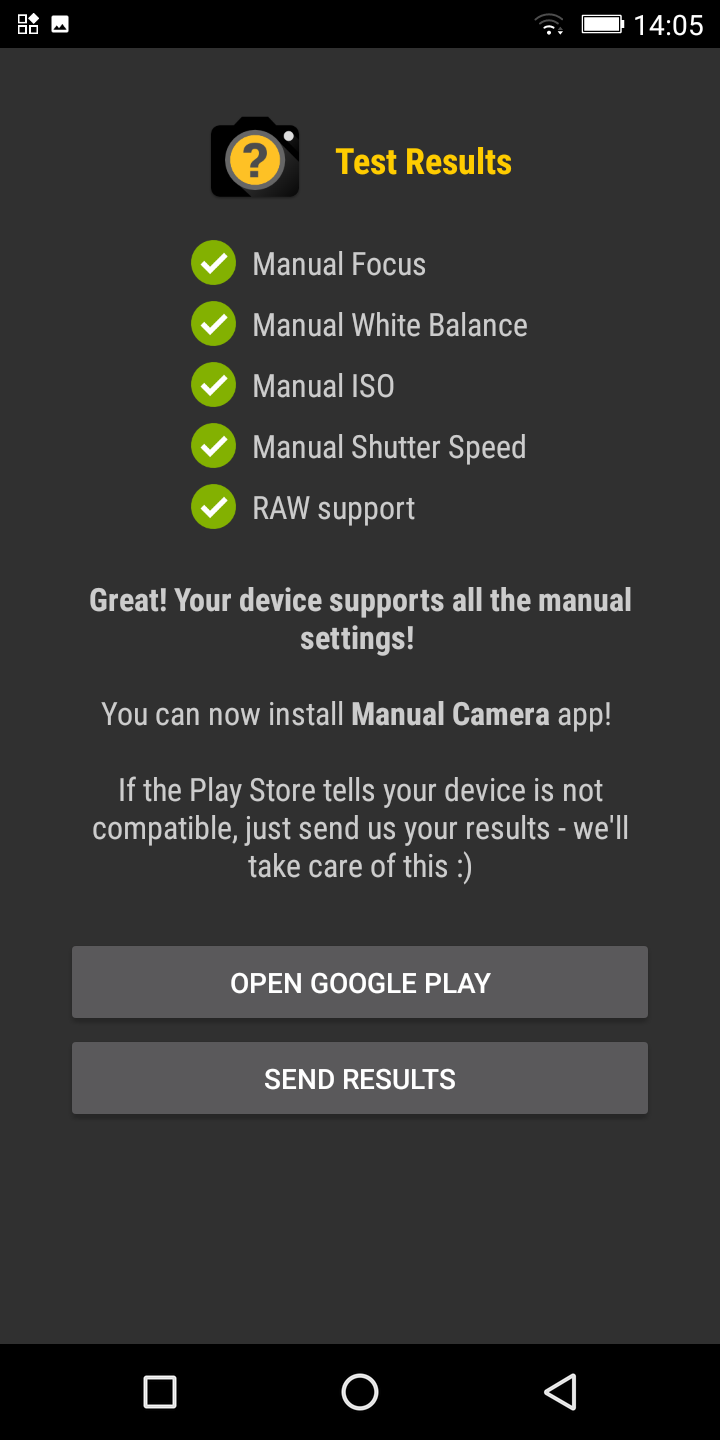
Task: Go to the home screen
Action: (x=360, y=1392)
